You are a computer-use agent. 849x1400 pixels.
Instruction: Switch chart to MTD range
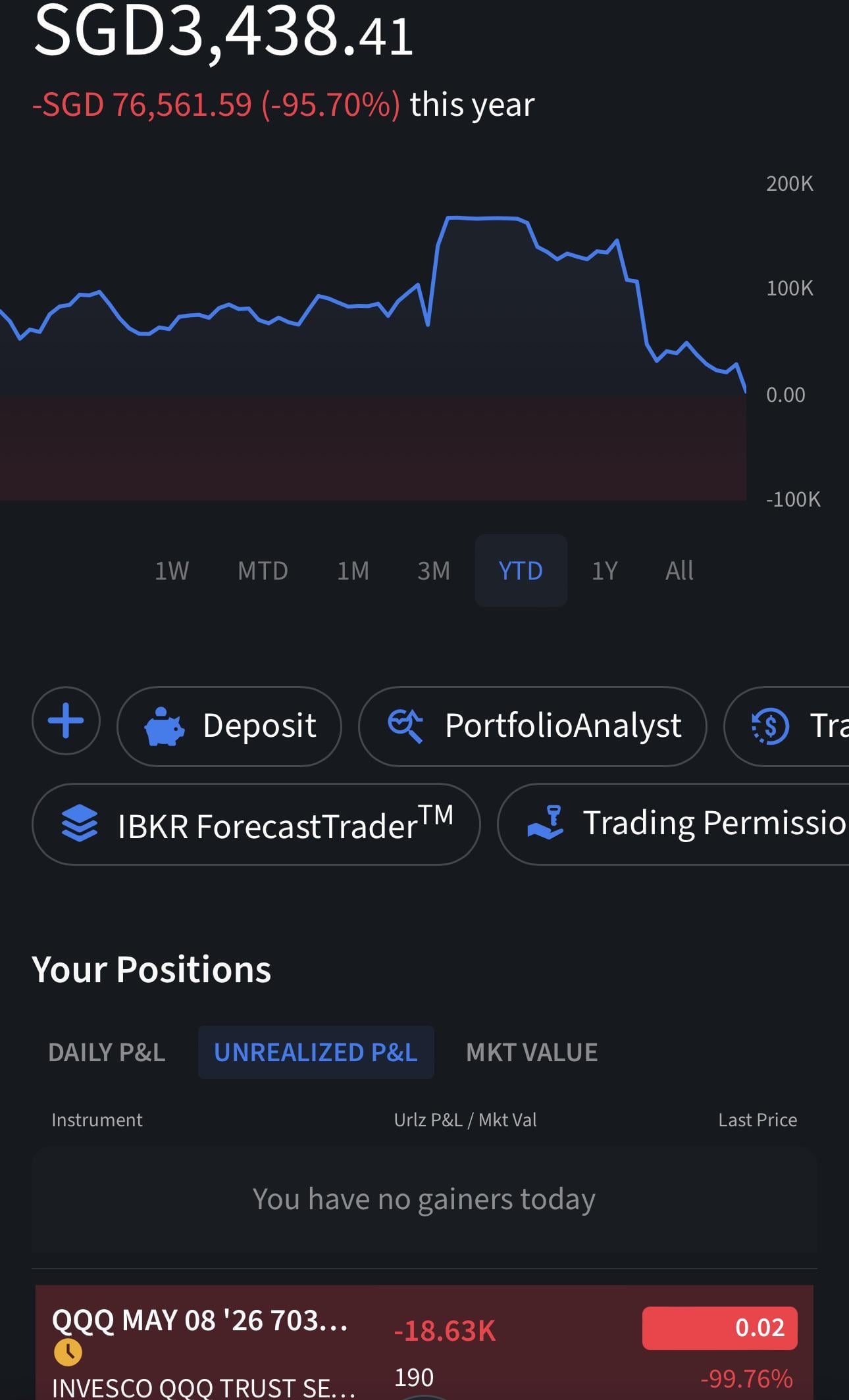click(263, 570)
